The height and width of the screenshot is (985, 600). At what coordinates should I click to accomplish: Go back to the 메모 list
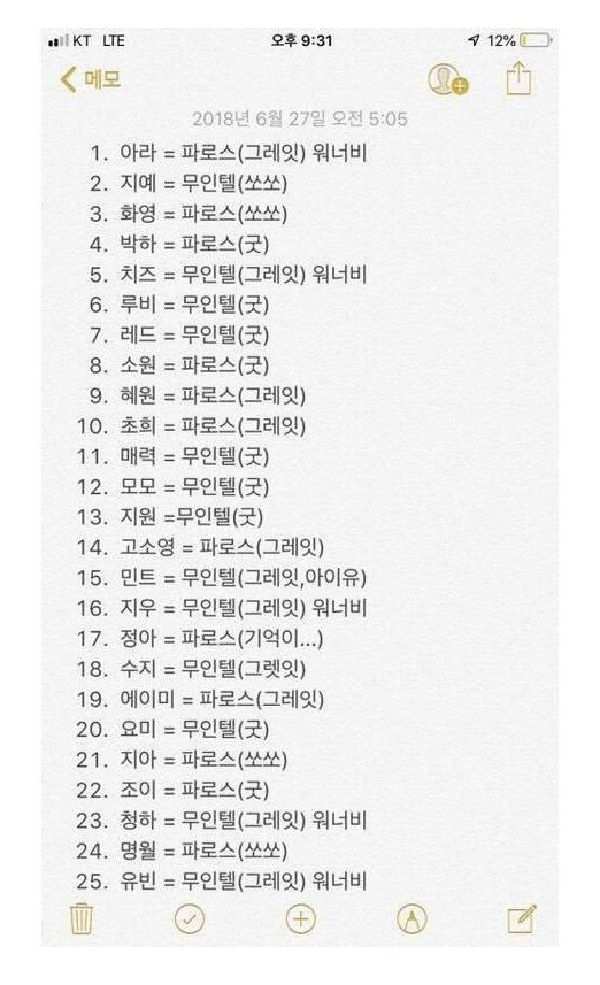(92, 80)
